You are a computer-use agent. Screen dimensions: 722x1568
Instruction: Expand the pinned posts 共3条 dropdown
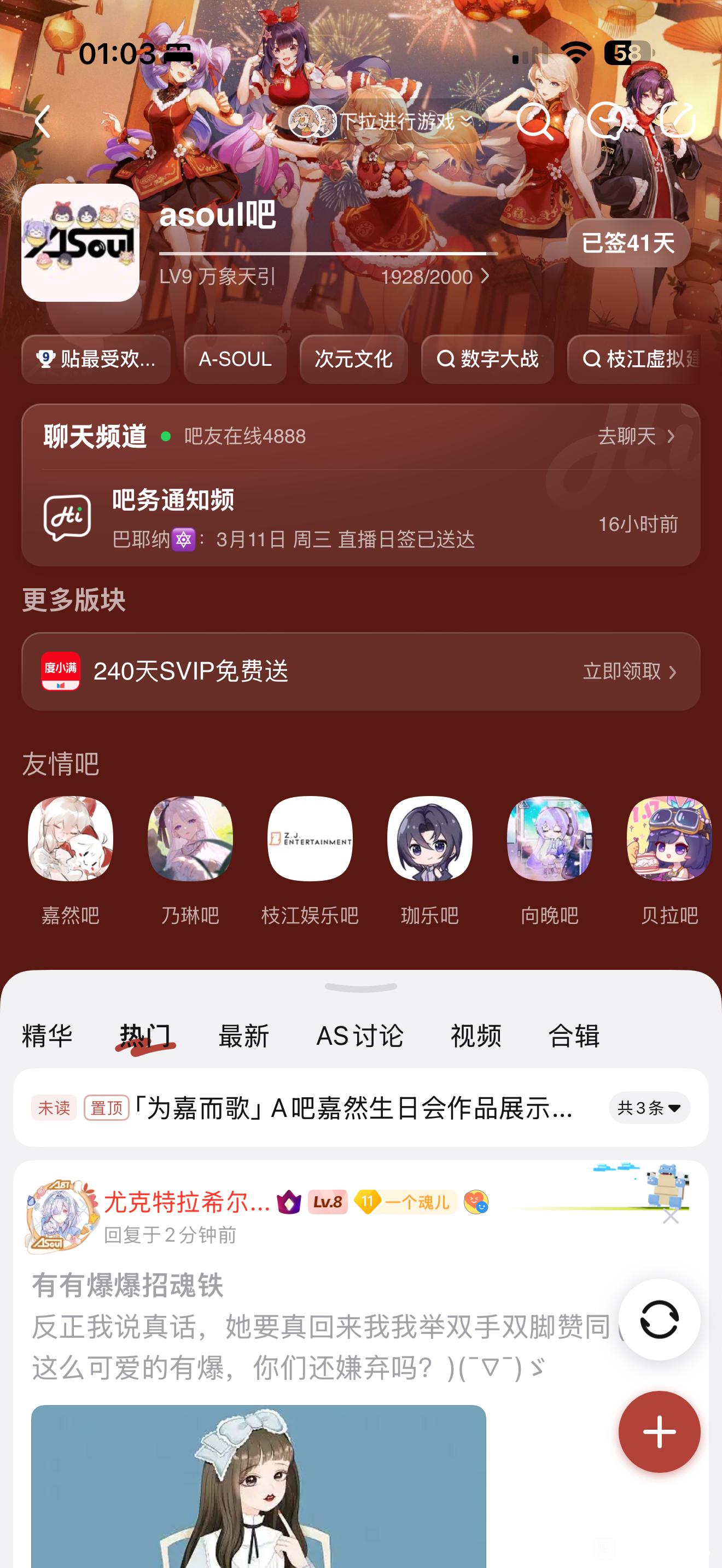click(x=649, y=1108)
